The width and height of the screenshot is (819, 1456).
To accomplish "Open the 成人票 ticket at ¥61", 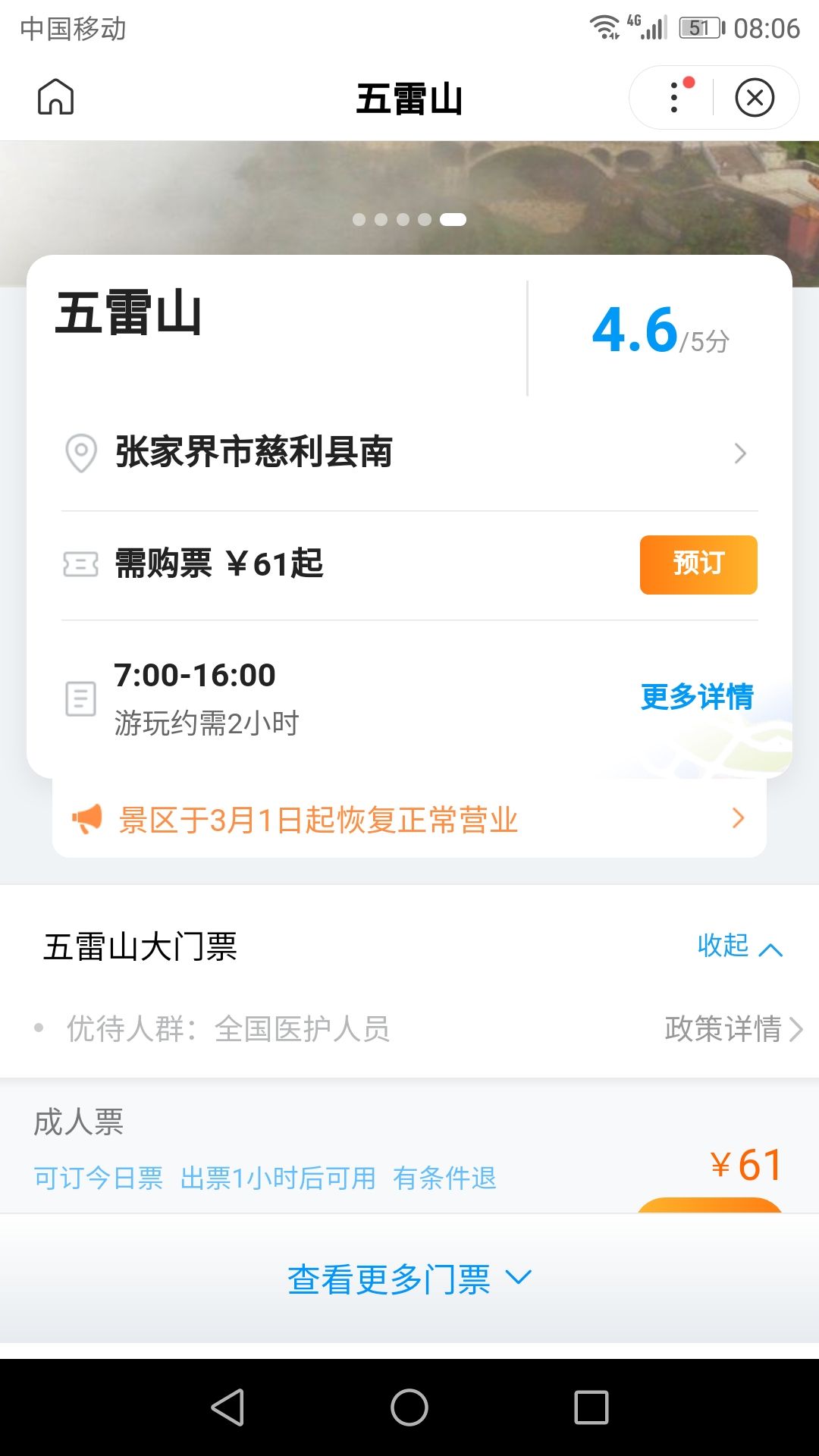I will coord(303,1149).
